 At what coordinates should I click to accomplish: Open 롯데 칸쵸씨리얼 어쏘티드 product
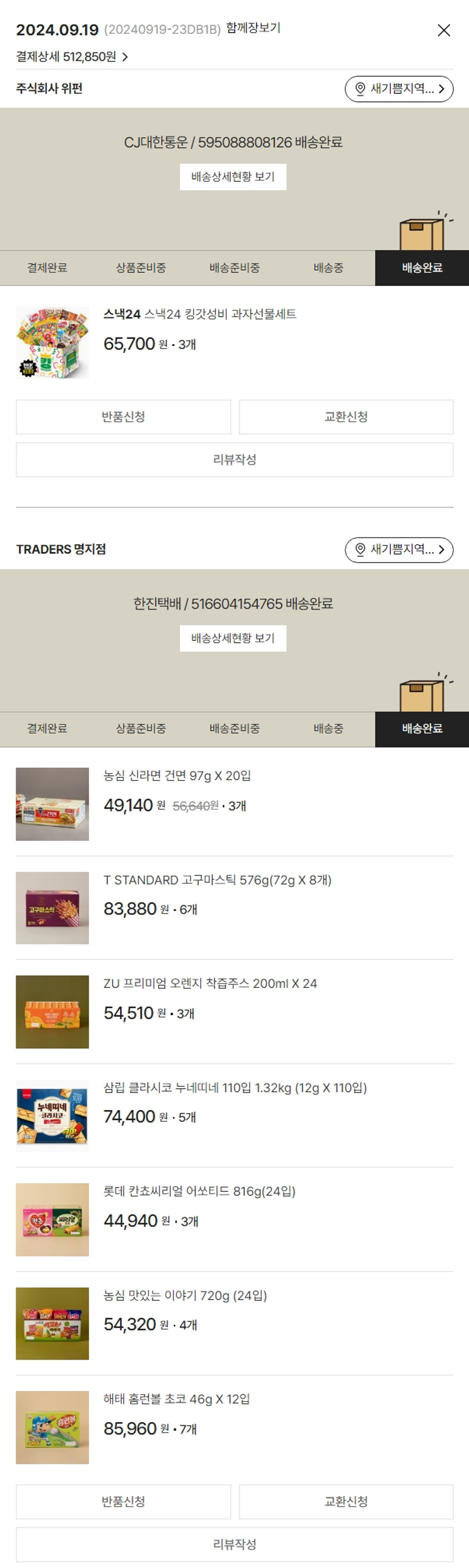click(x=199, y=1191)
